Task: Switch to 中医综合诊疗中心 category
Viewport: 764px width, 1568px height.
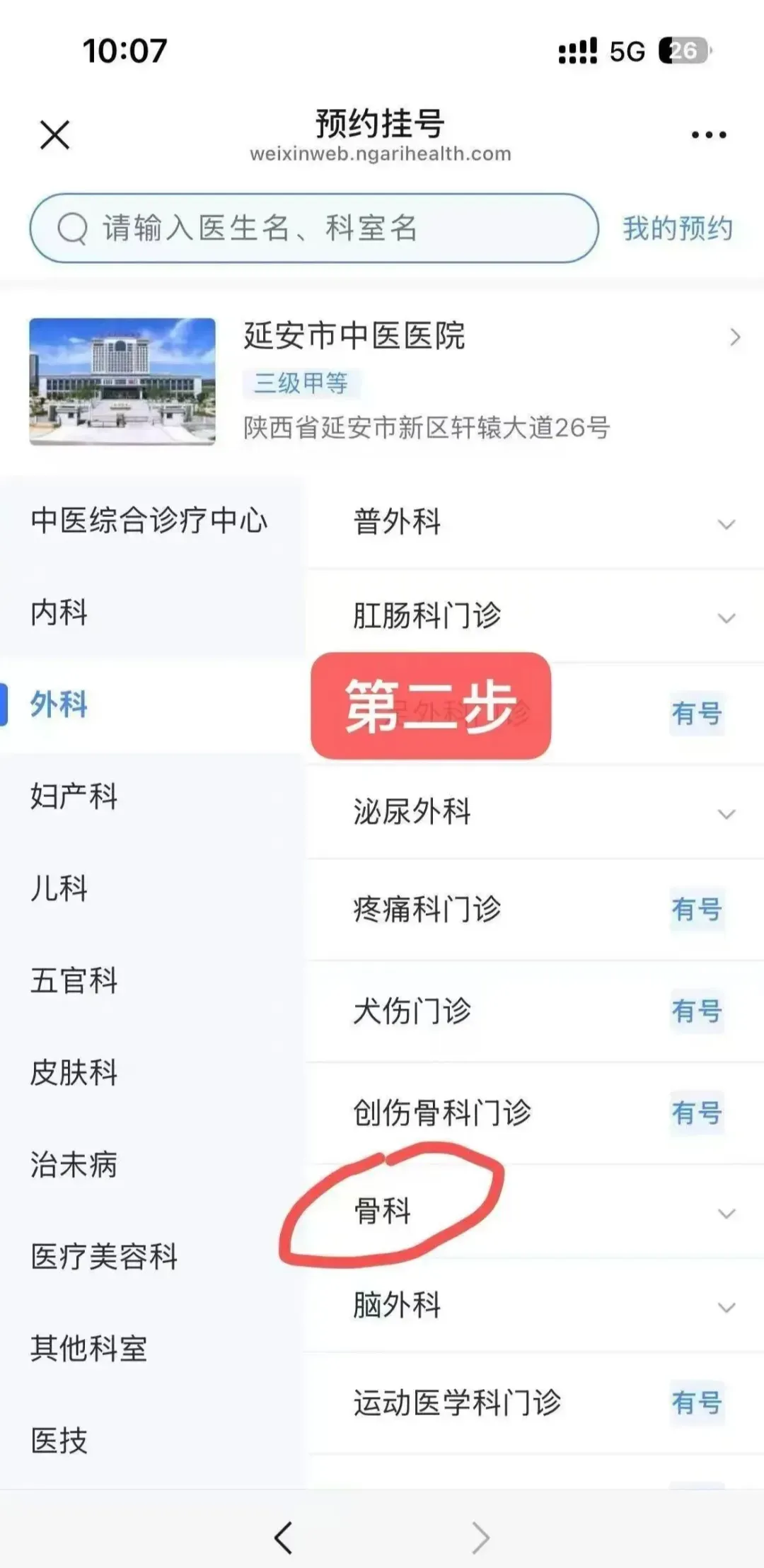Action: (x=149, y=521)
